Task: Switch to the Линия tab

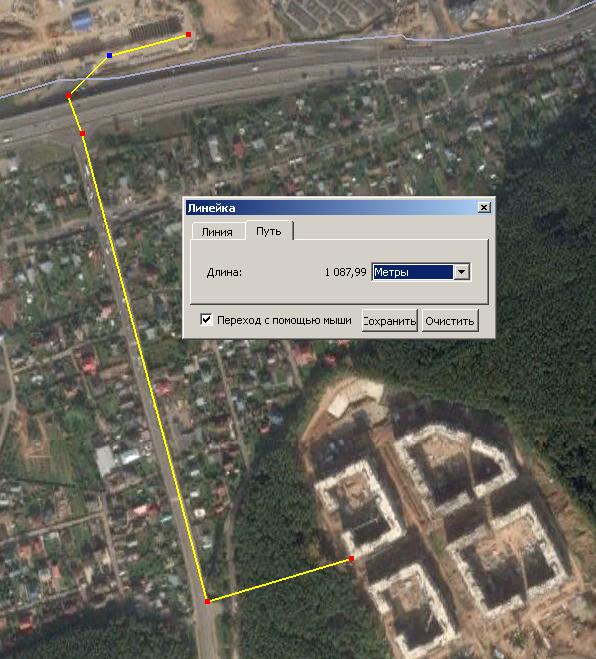Action: coord(218,232)
